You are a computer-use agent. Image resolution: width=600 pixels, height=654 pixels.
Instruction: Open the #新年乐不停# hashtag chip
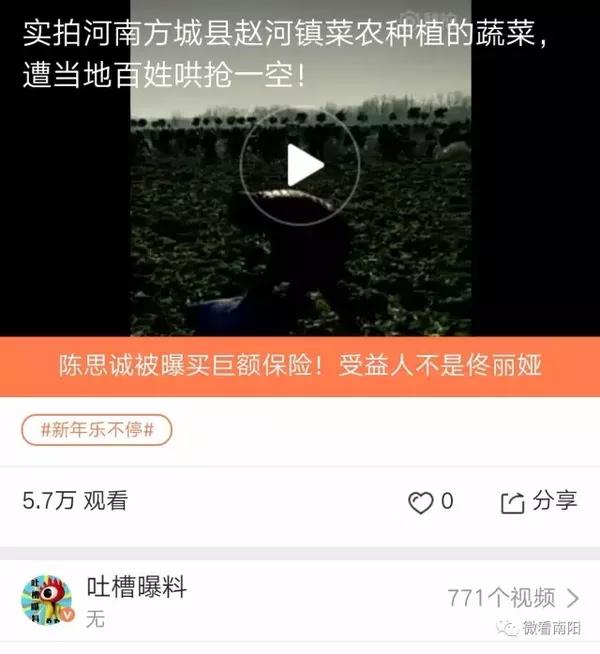pyautogui.click(x=97, y=430)
